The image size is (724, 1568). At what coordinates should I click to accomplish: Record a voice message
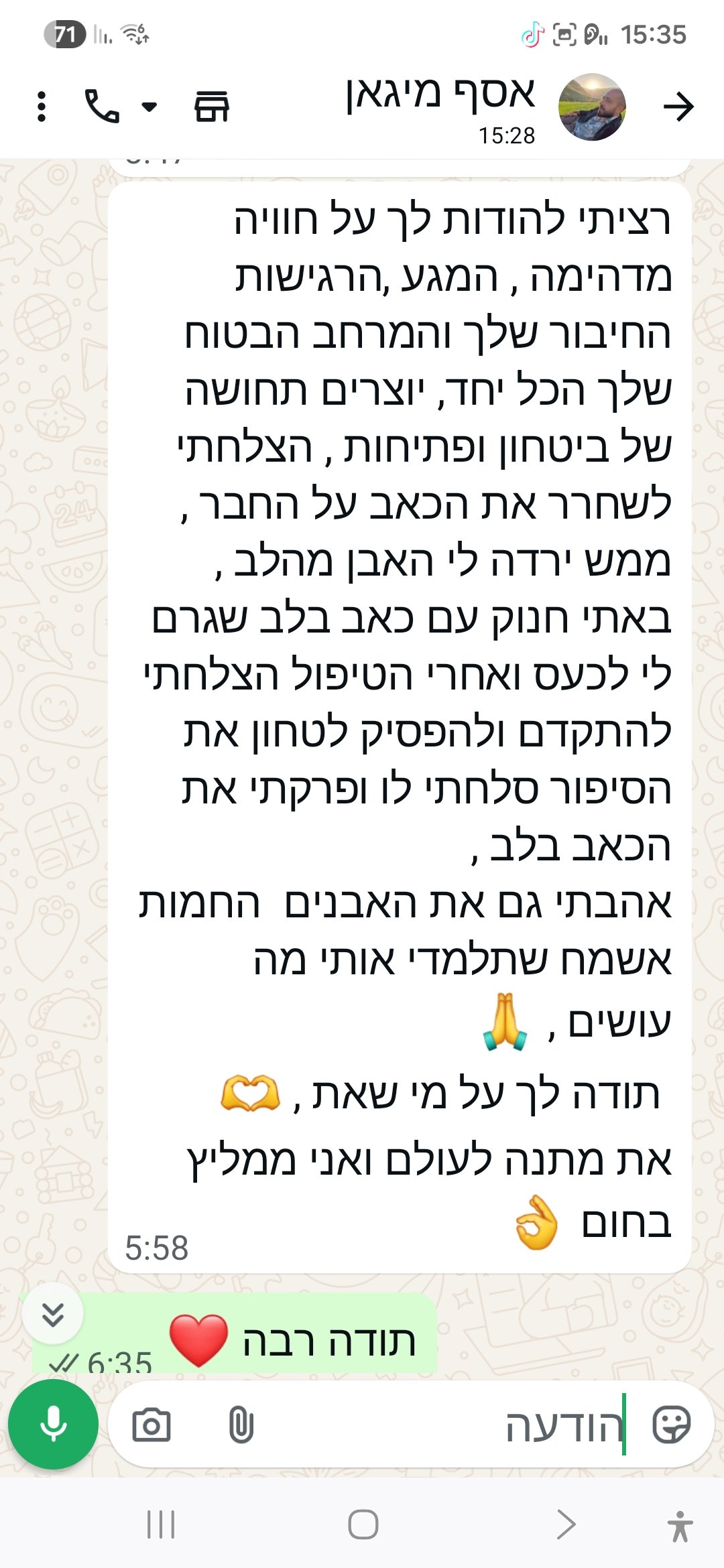click(53, 1424)
